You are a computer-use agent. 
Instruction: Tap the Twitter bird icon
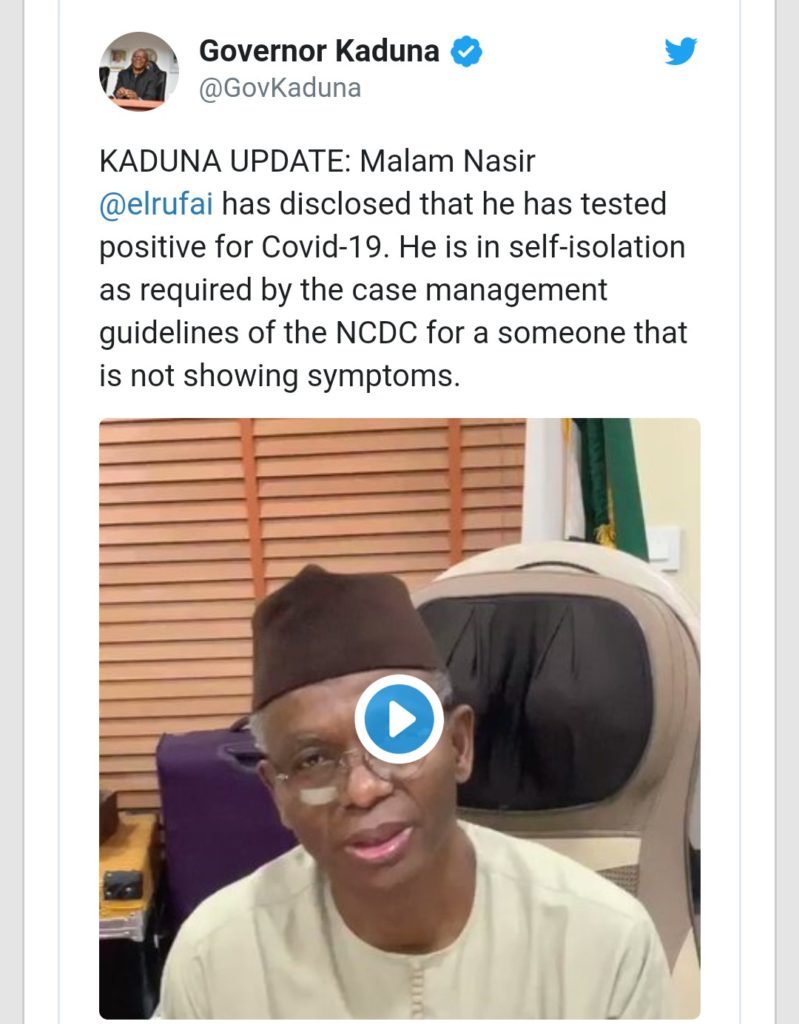(681, 52)
